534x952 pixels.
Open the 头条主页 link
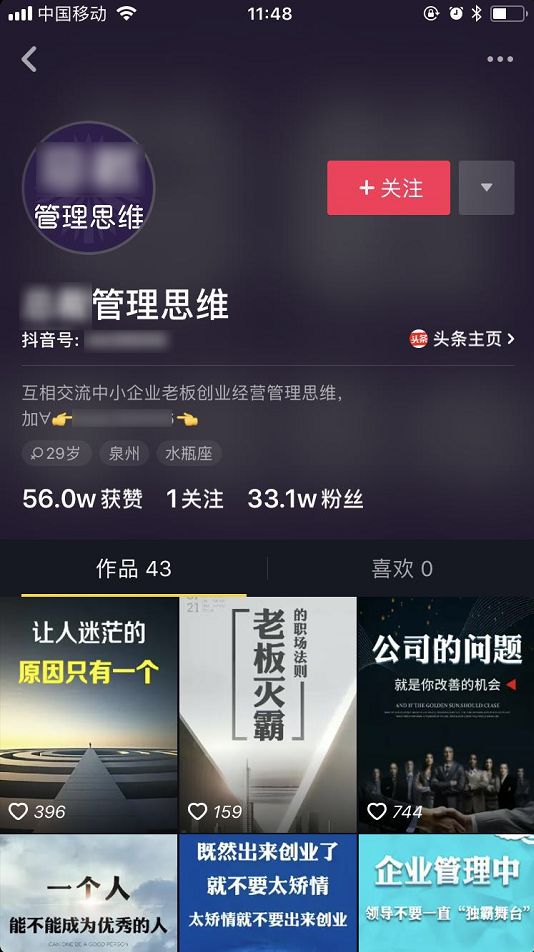pos(462,339)
